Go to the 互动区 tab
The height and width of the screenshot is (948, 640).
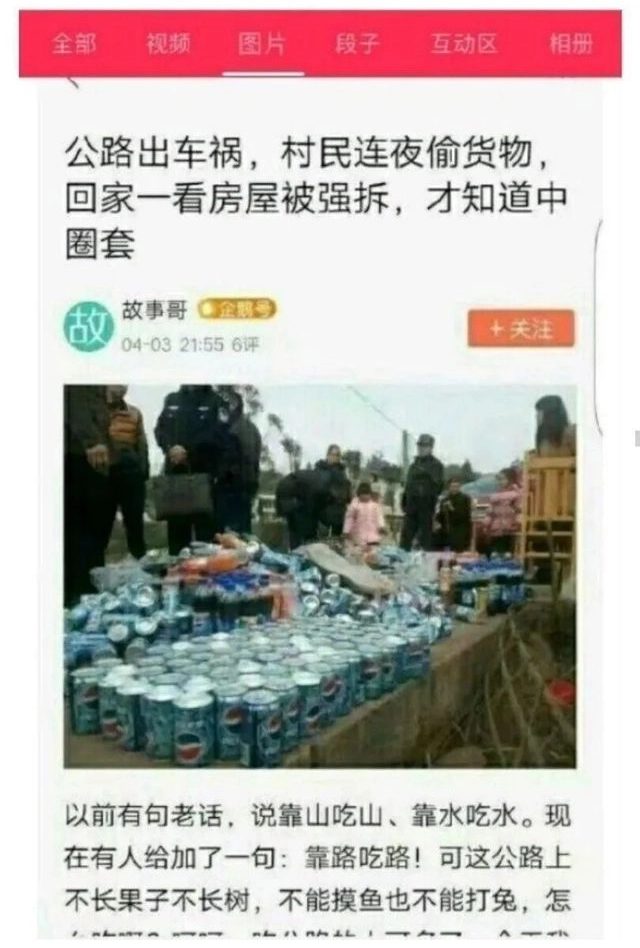click(x=464, y=45)
